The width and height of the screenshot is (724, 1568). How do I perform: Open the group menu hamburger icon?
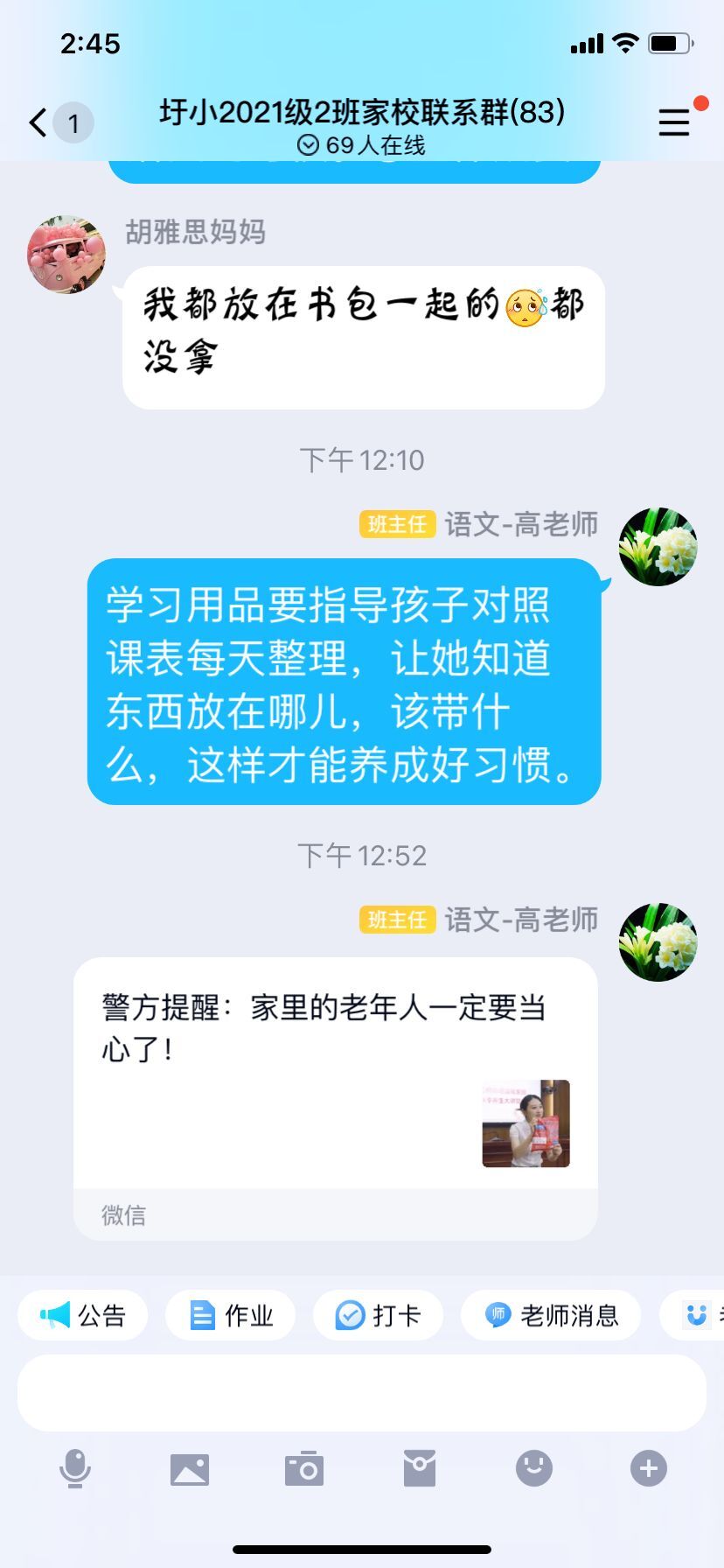[x=674, y=122]
